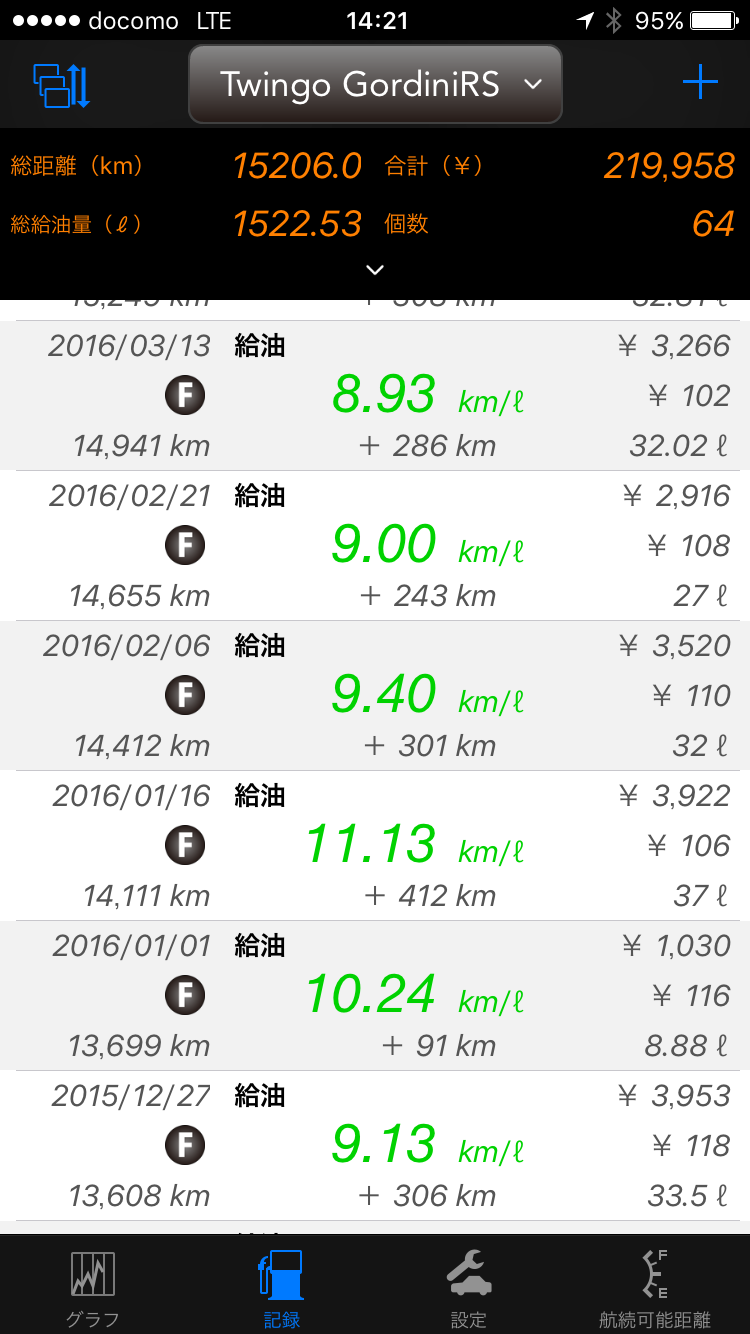The image size is (750, 1334).
Task: Open the 2016/03/13 refuel record
Action: pyautogui.click(x=375, y=396)
